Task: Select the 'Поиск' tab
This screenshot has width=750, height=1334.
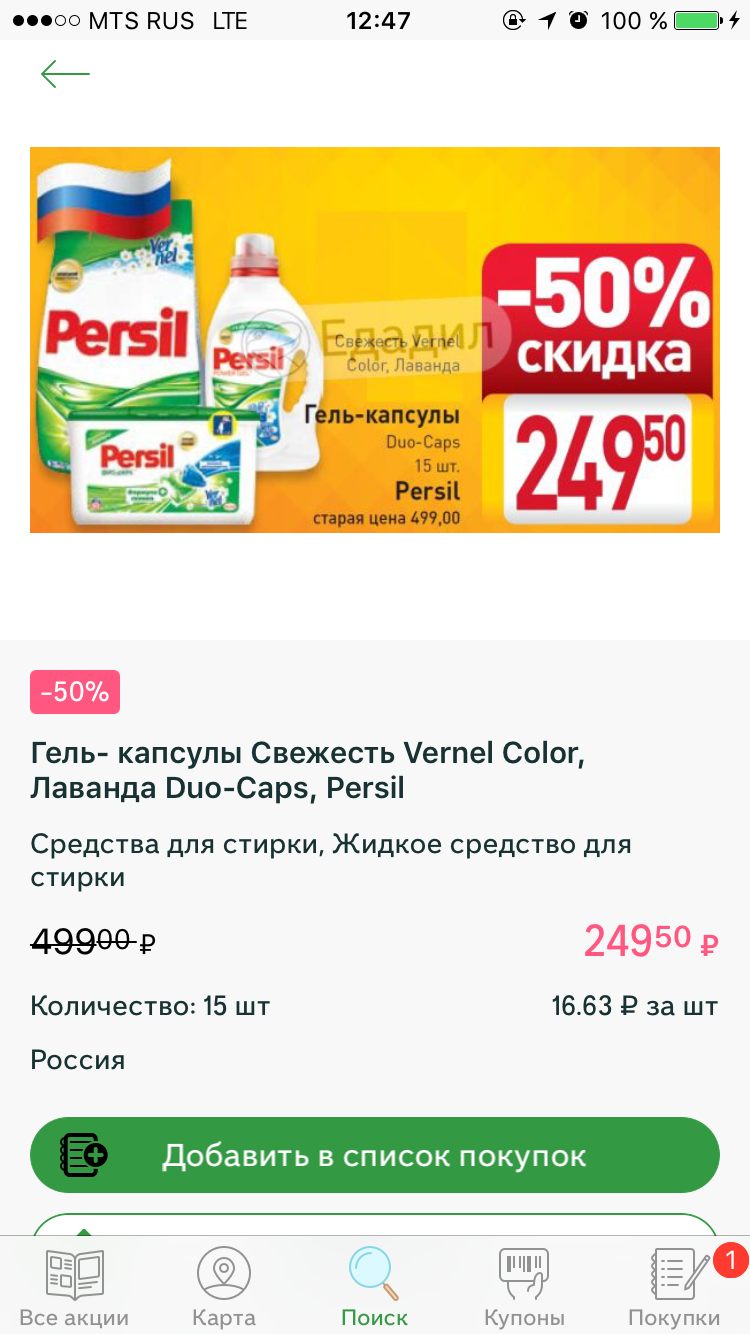Action: point(374,1288)
